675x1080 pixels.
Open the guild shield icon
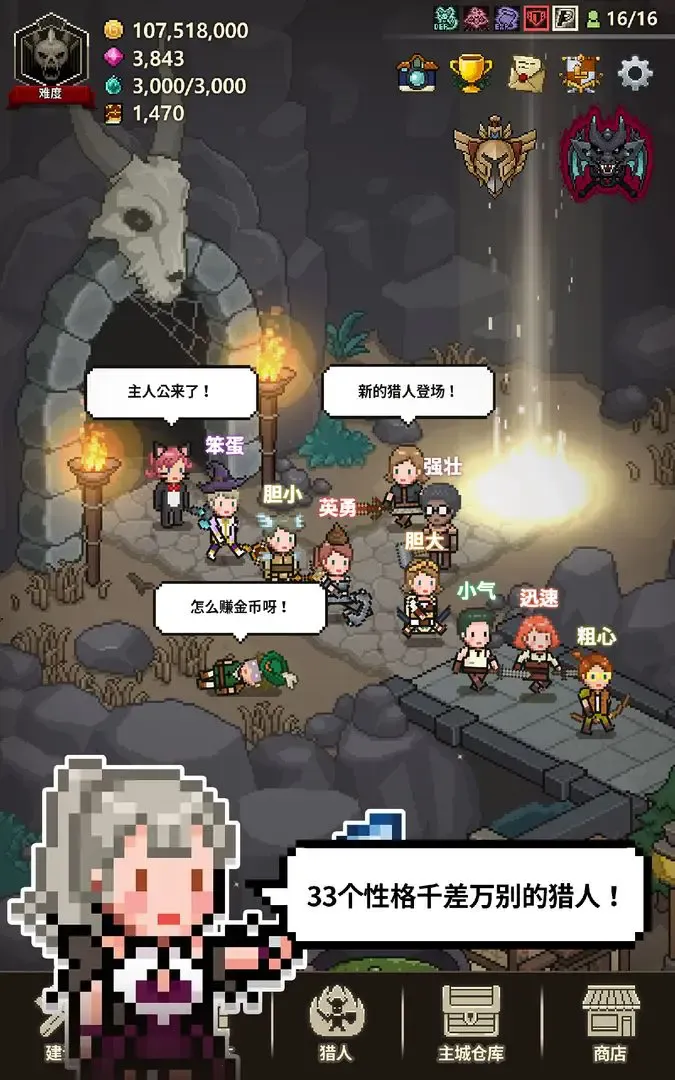(x=579, y=72)
